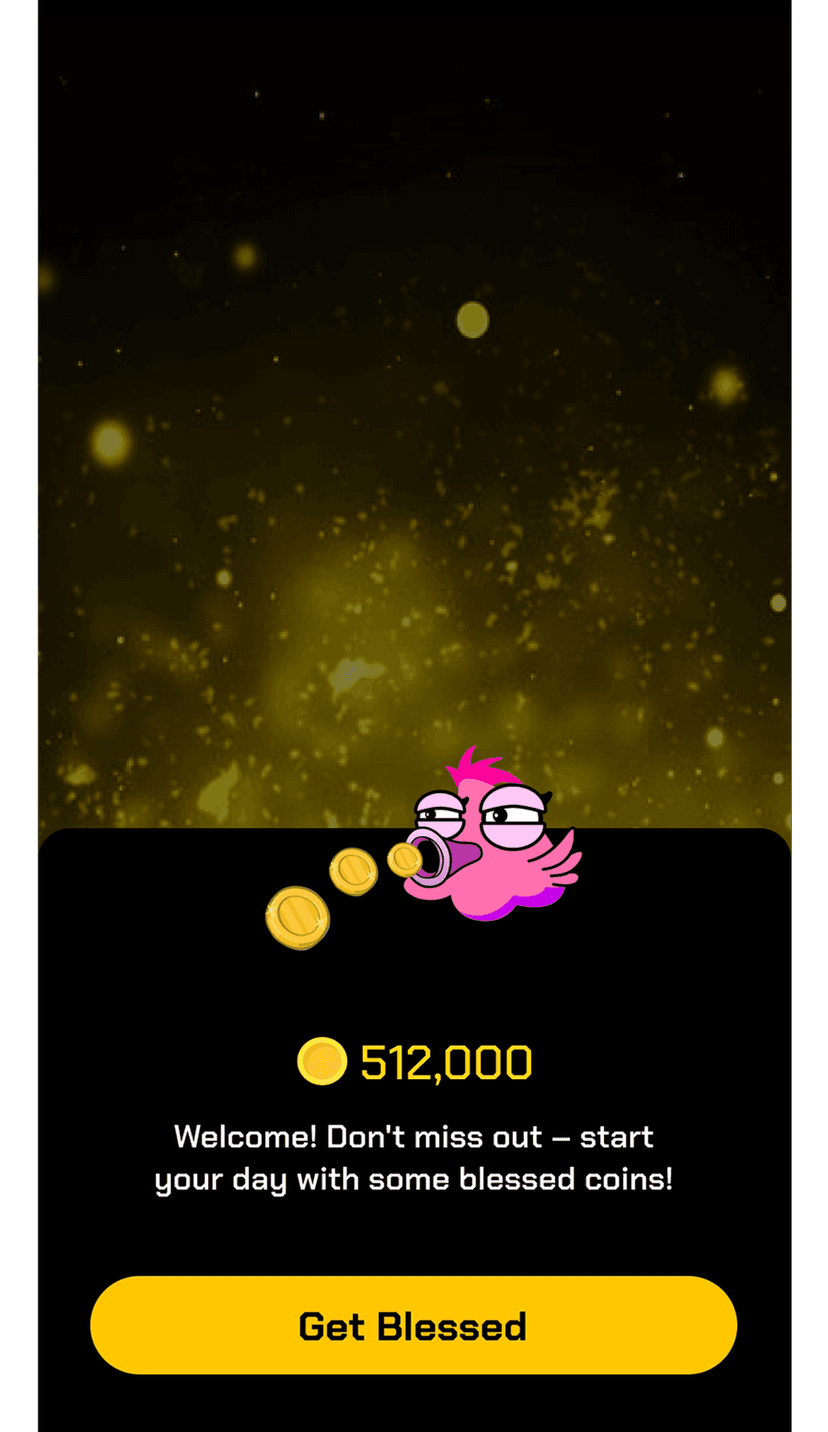
Task: Tap the Get Blessed button
Action: tap(413, 1325)
